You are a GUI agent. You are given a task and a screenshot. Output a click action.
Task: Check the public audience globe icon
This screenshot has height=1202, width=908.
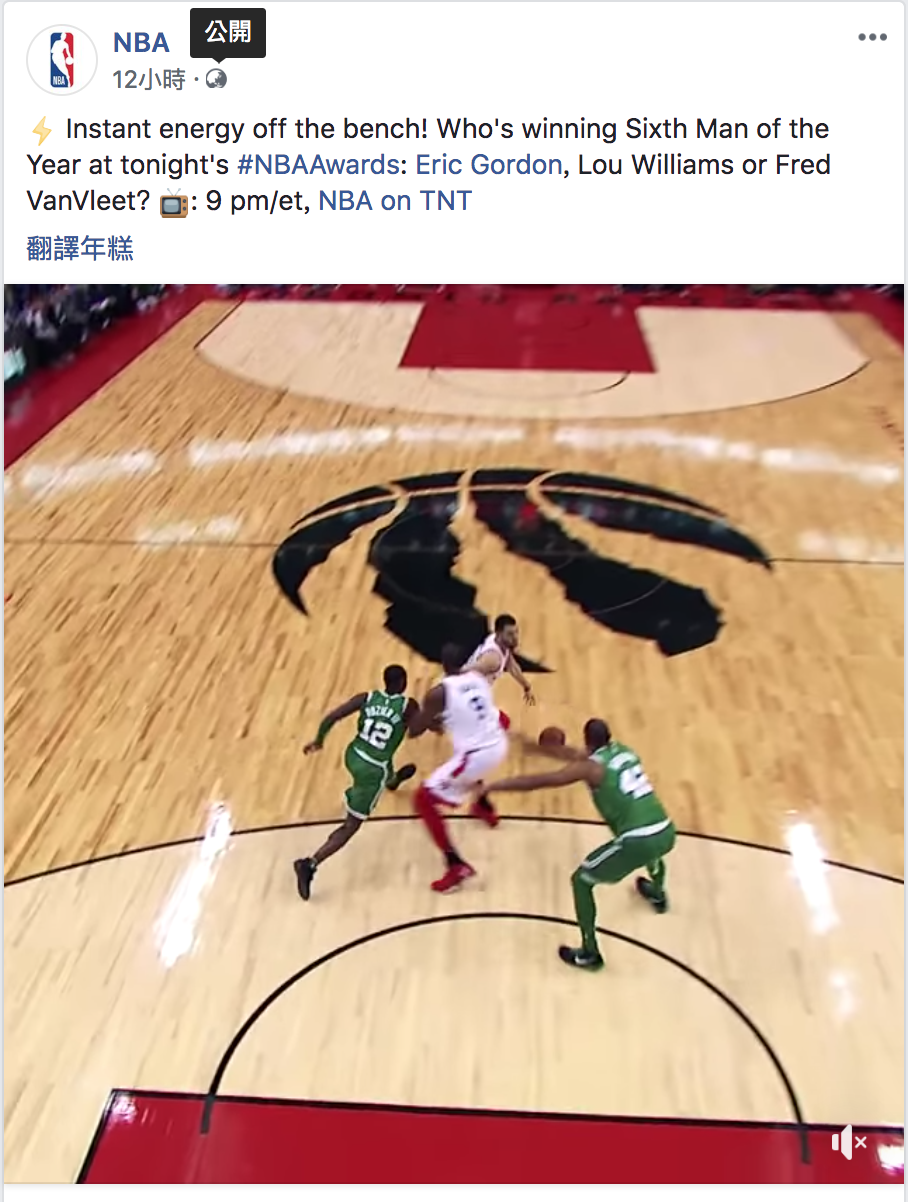[x=216, y=80]
